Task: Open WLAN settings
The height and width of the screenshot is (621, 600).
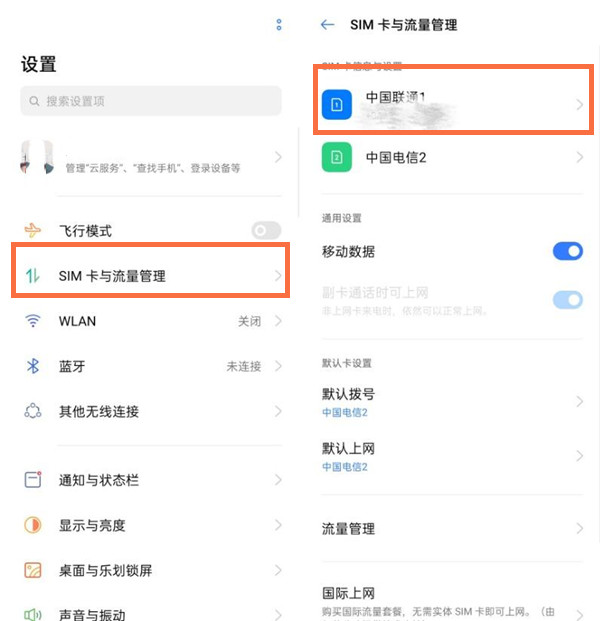Action: (150, 321)
